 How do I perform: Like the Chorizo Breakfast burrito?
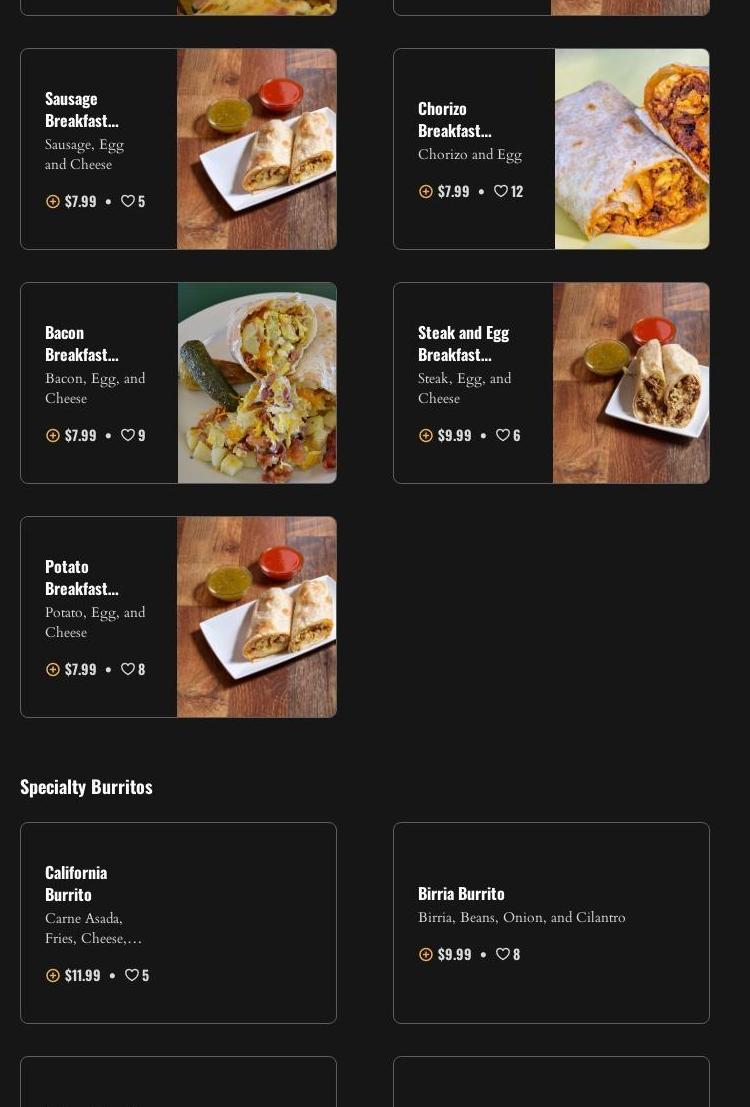(x=501, y=191)
